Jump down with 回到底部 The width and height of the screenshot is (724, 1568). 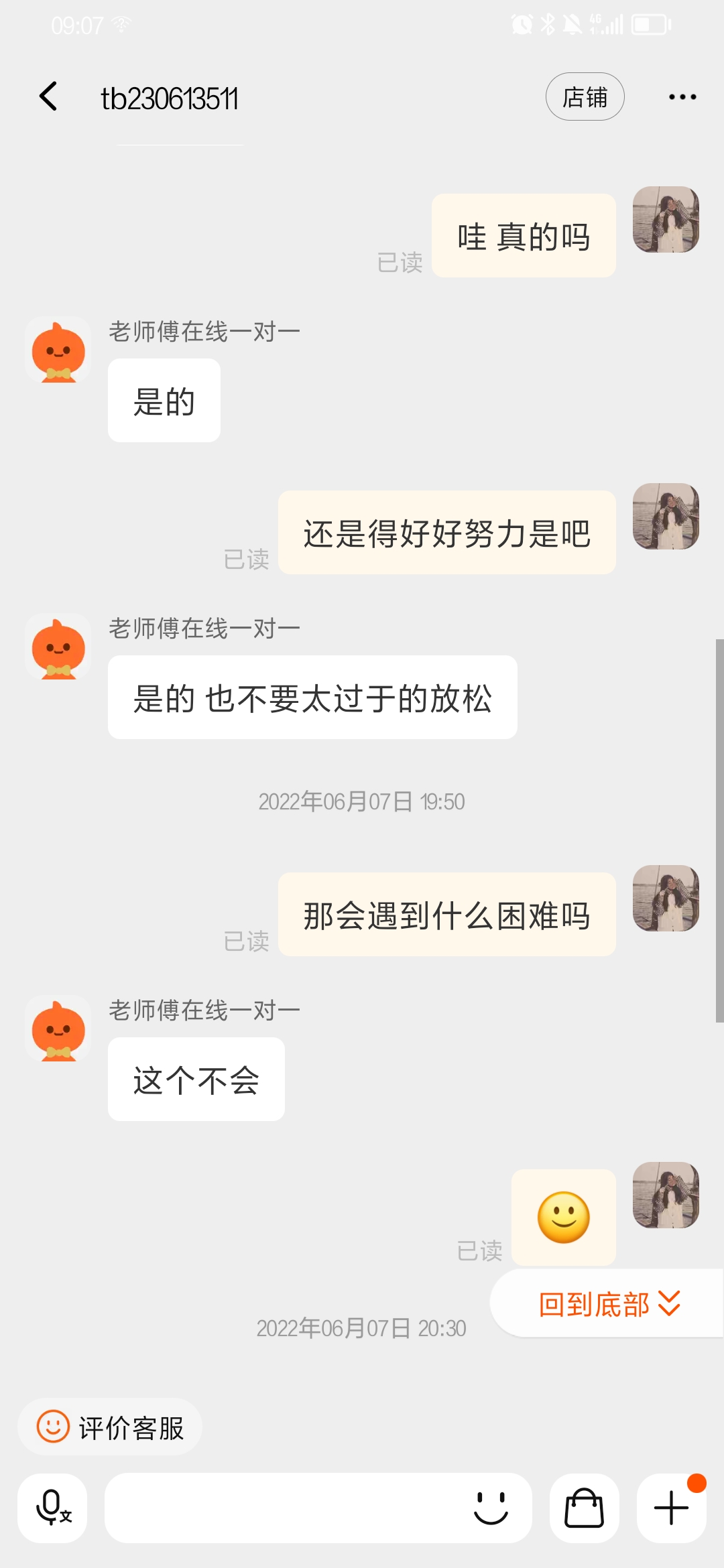[609, 1303]
